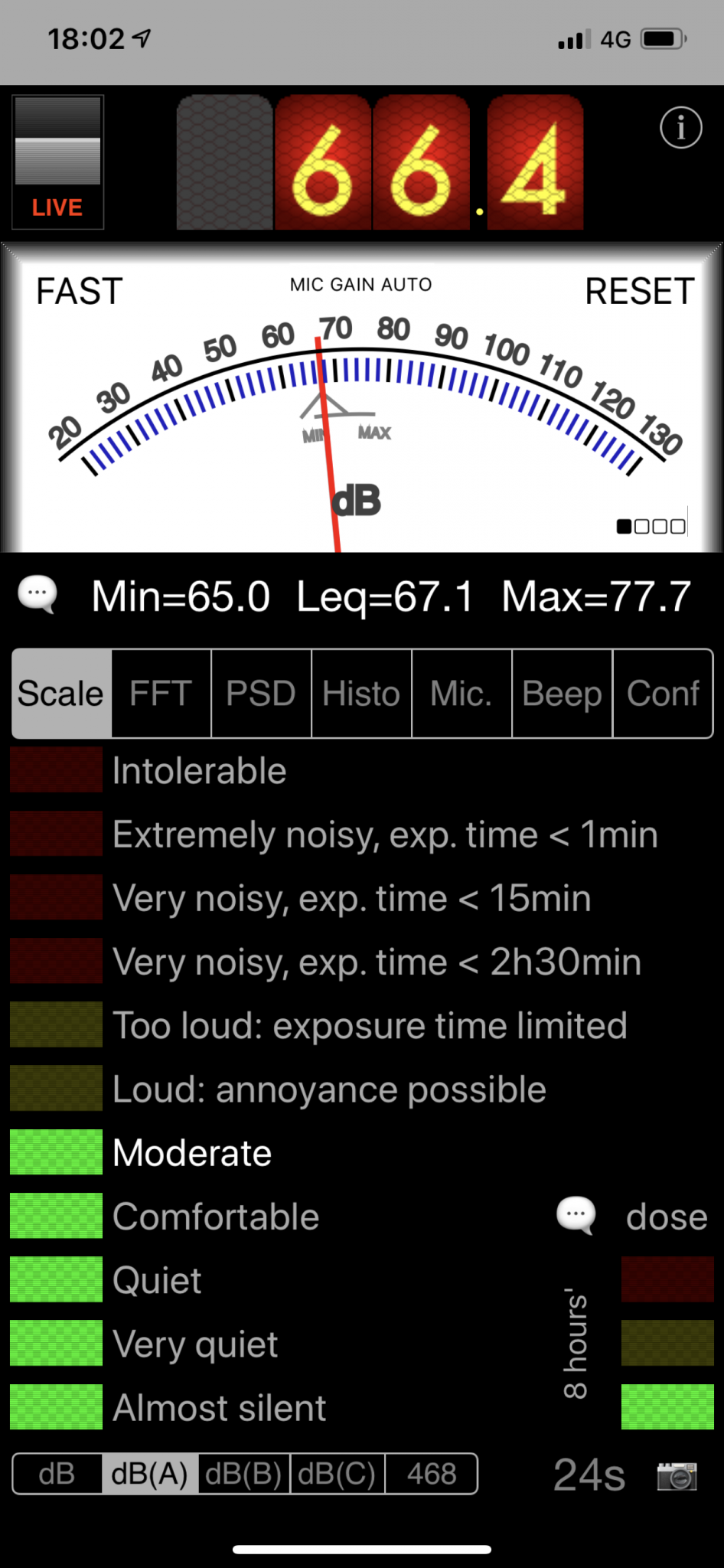The image size is (724, 1568).
Task: Go to the Beep tab
Action: 562,694
